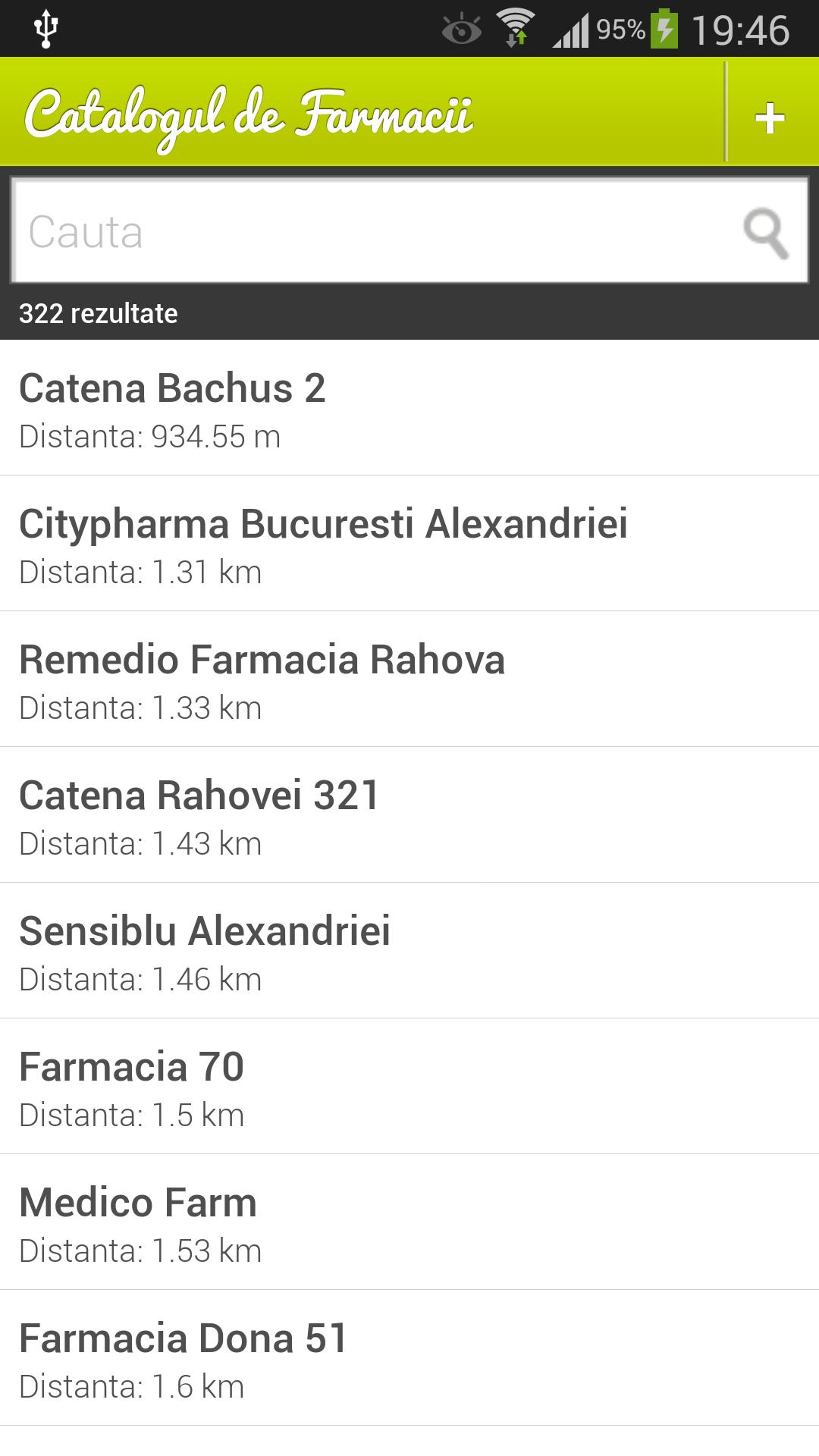Tap the plus icon to add pharmacy
The width and height of the screenshot is (819, 1456).
click(x=769, y=118)
